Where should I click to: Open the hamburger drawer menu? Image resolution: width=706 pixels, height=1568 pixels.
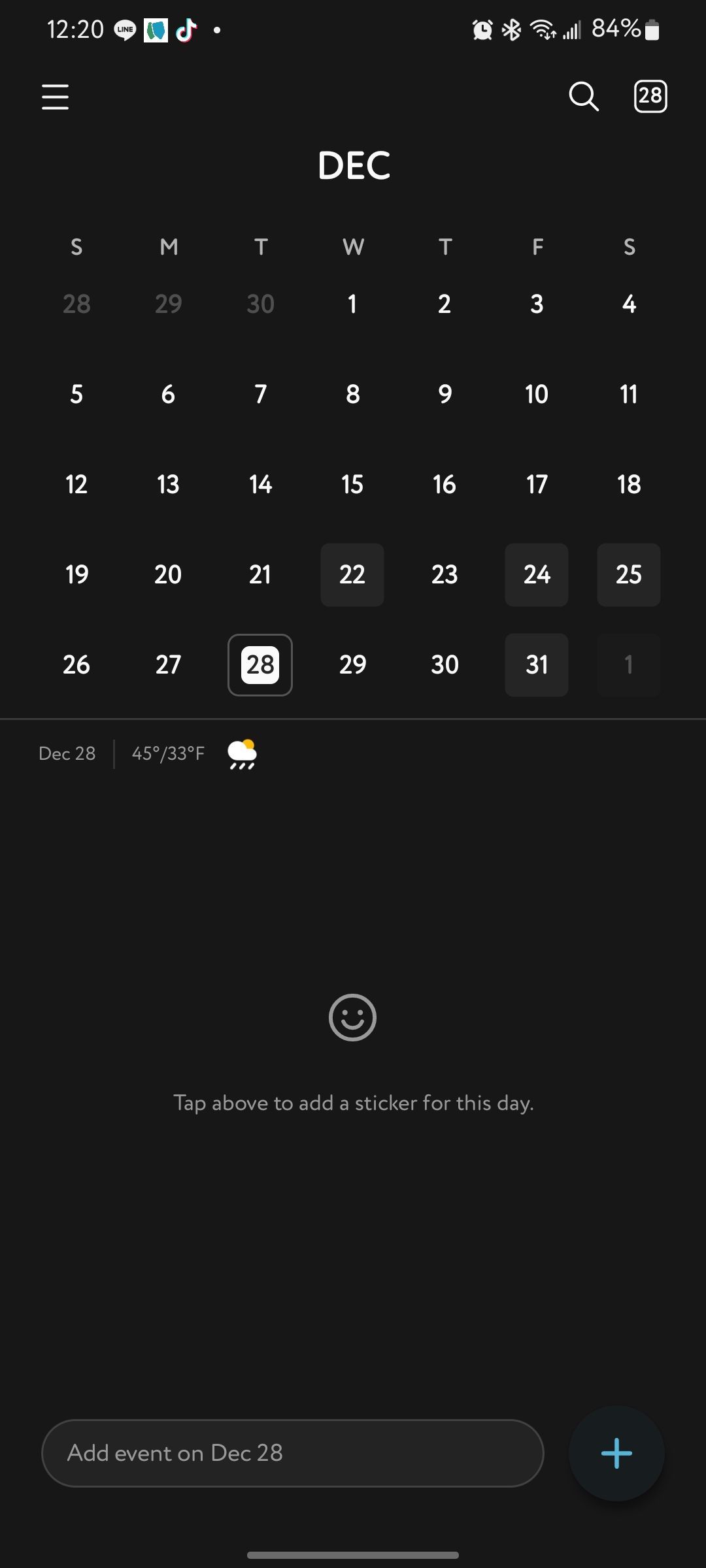[x=55, y=97]
